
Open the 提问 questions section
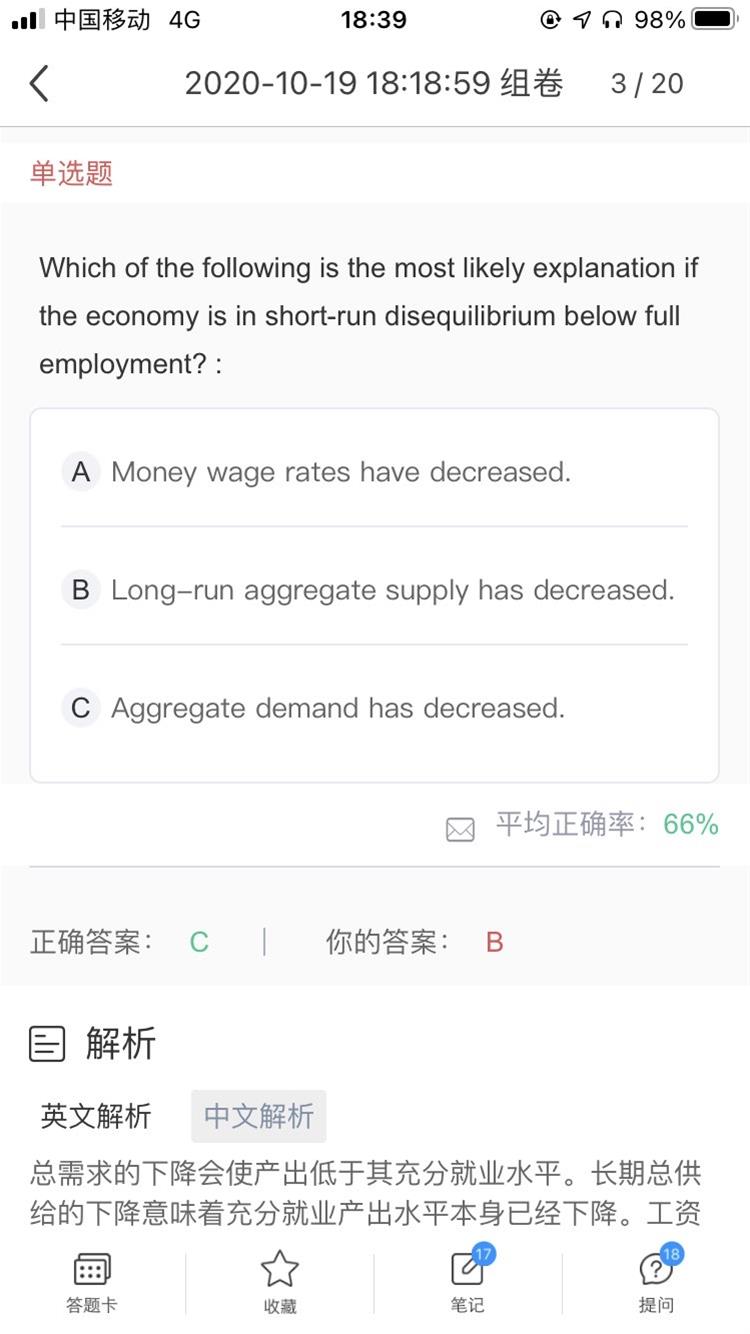click(x=656, y=1282)
